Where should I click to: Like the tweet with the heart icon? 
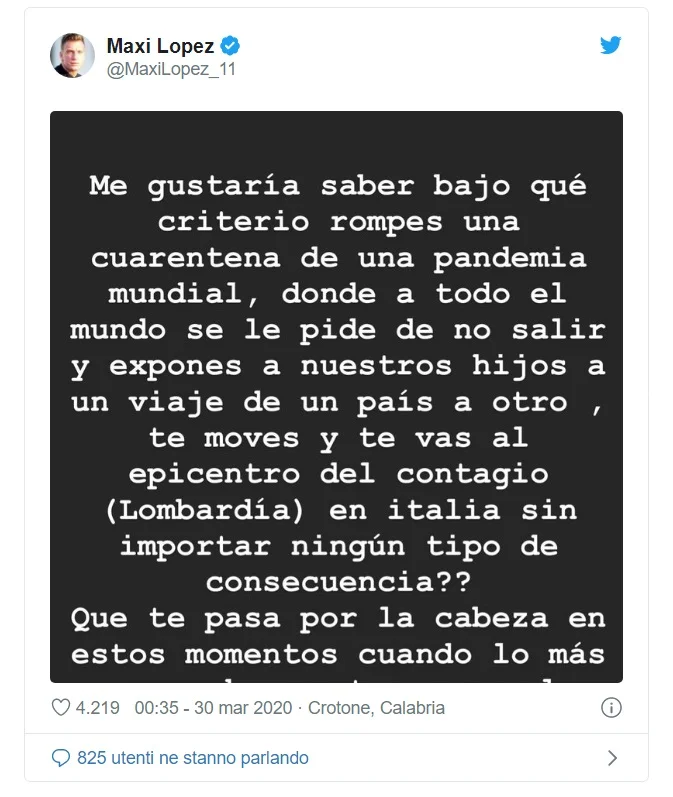point(61,708)
